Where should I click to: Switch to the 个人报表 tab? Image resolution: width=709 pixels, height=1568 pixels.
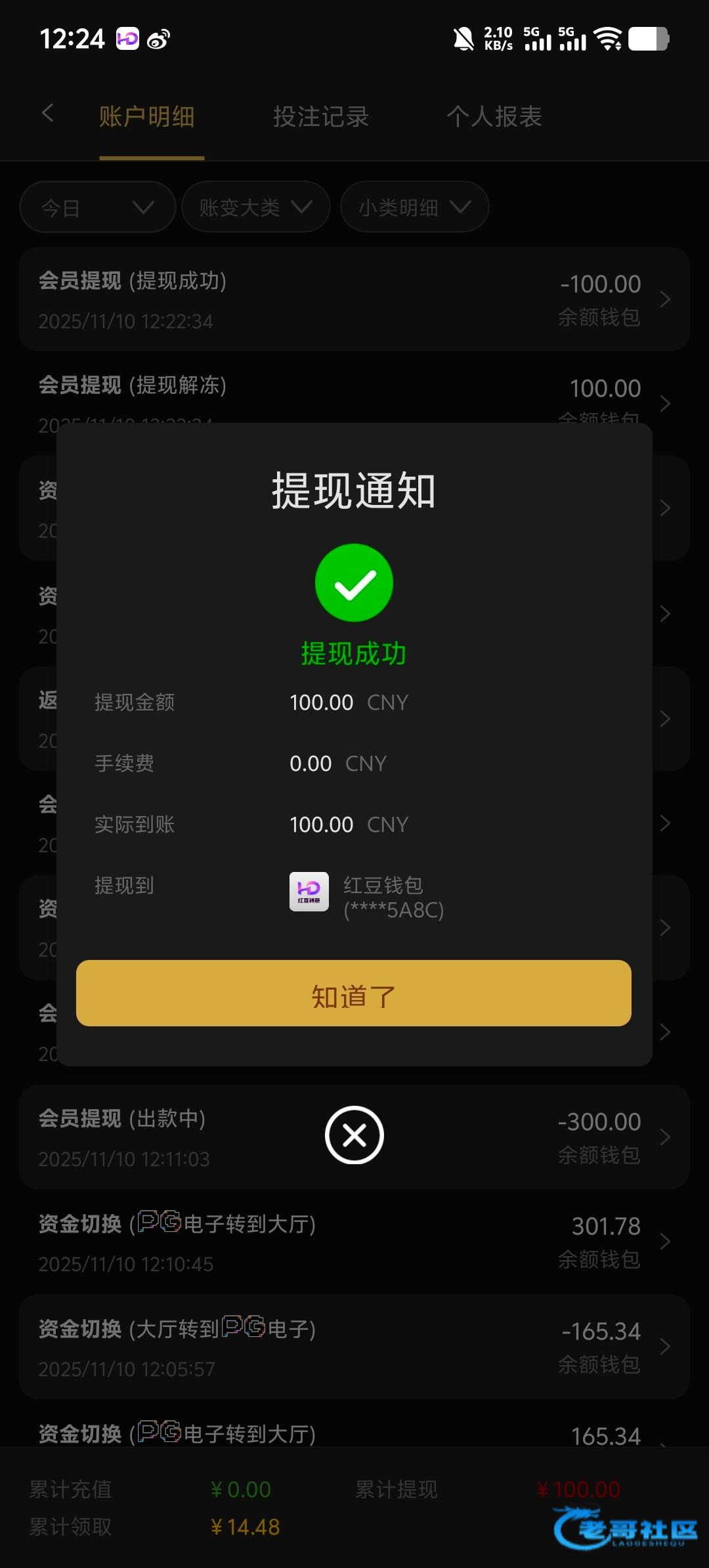coord(494,116)
